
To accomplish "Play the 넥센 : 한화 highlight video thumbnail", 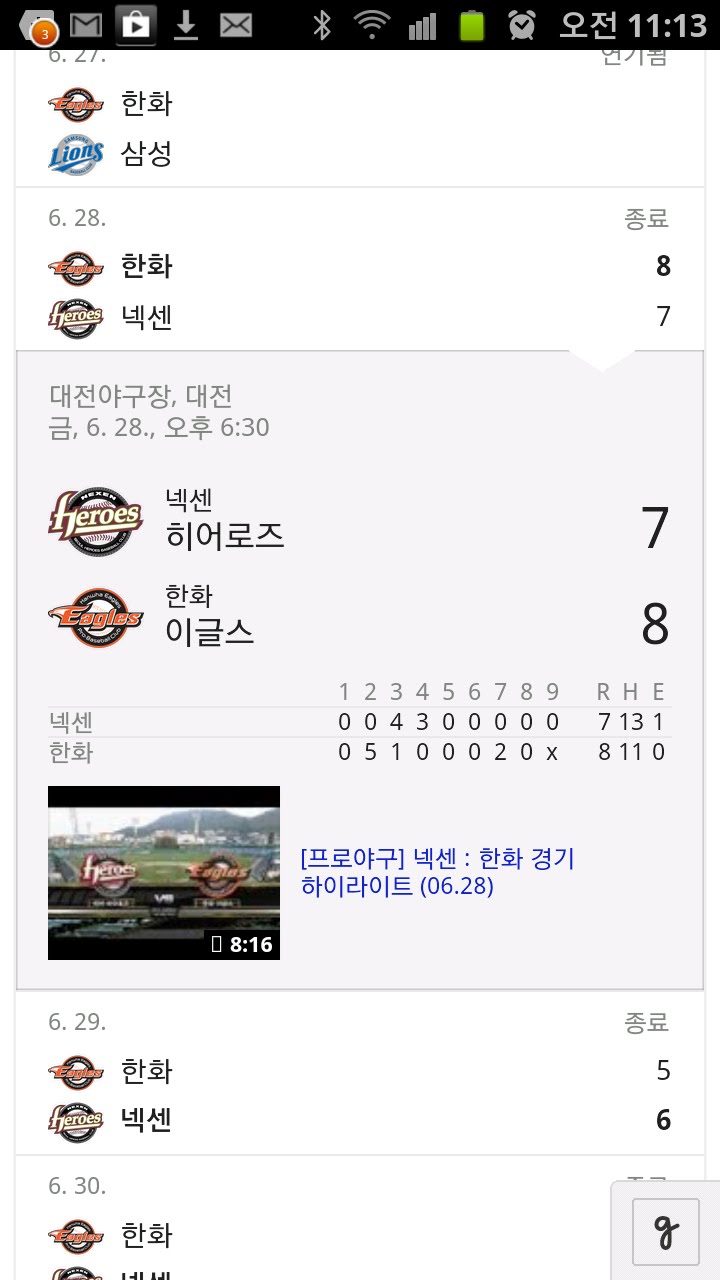I will click(x=164, y=873).
